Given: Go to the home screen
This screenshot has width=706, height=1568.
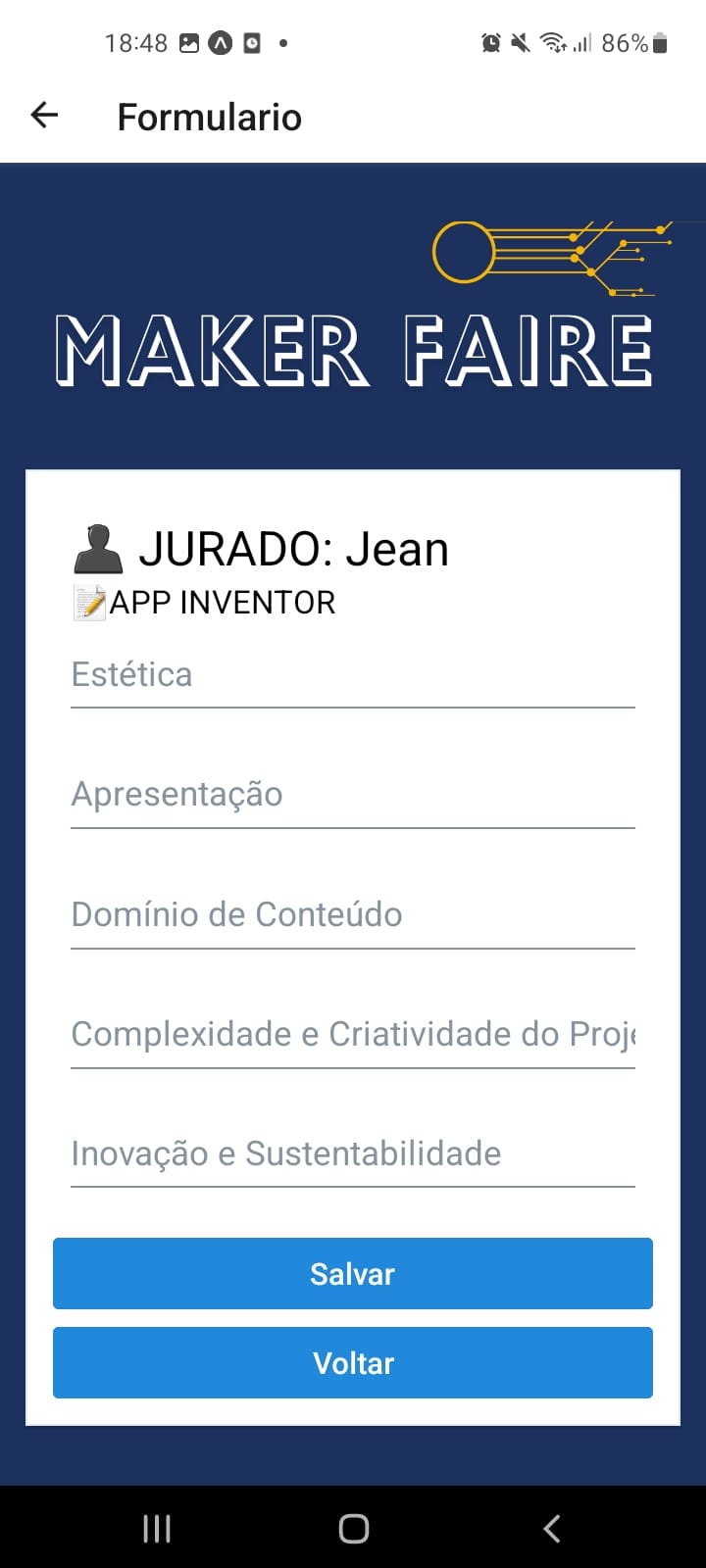Looking at the screenshot, I should (x=354, y=1529).
